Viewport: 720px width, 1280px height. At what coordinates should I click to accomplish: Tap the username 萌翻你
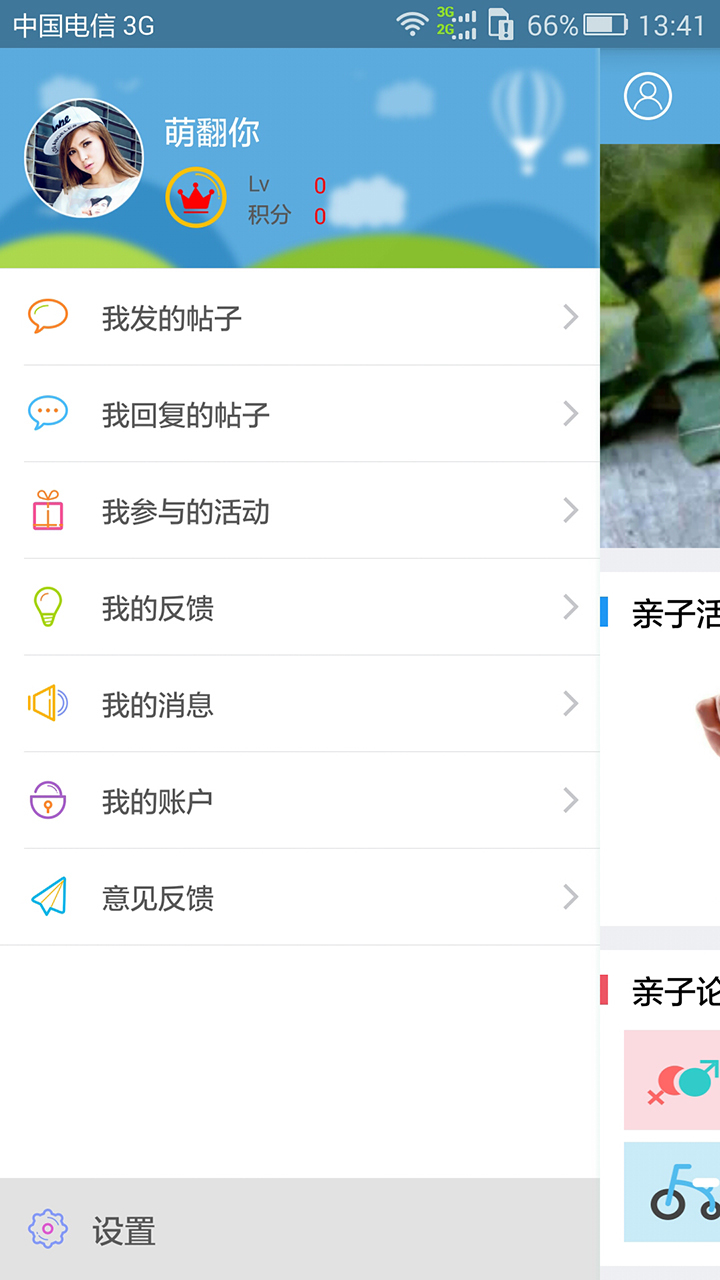213,131
